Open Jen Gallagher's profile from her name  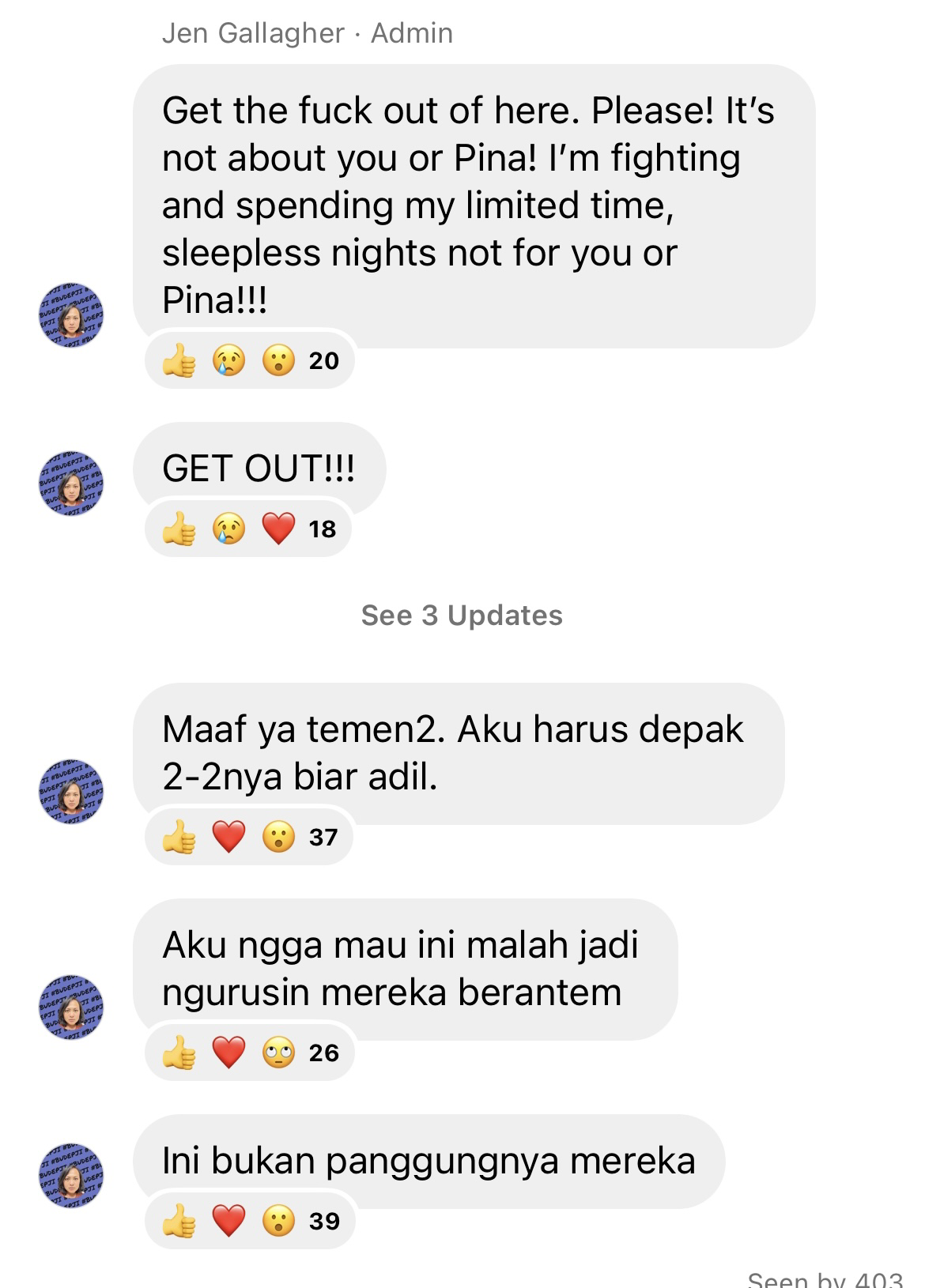click(x=254, y=33)
